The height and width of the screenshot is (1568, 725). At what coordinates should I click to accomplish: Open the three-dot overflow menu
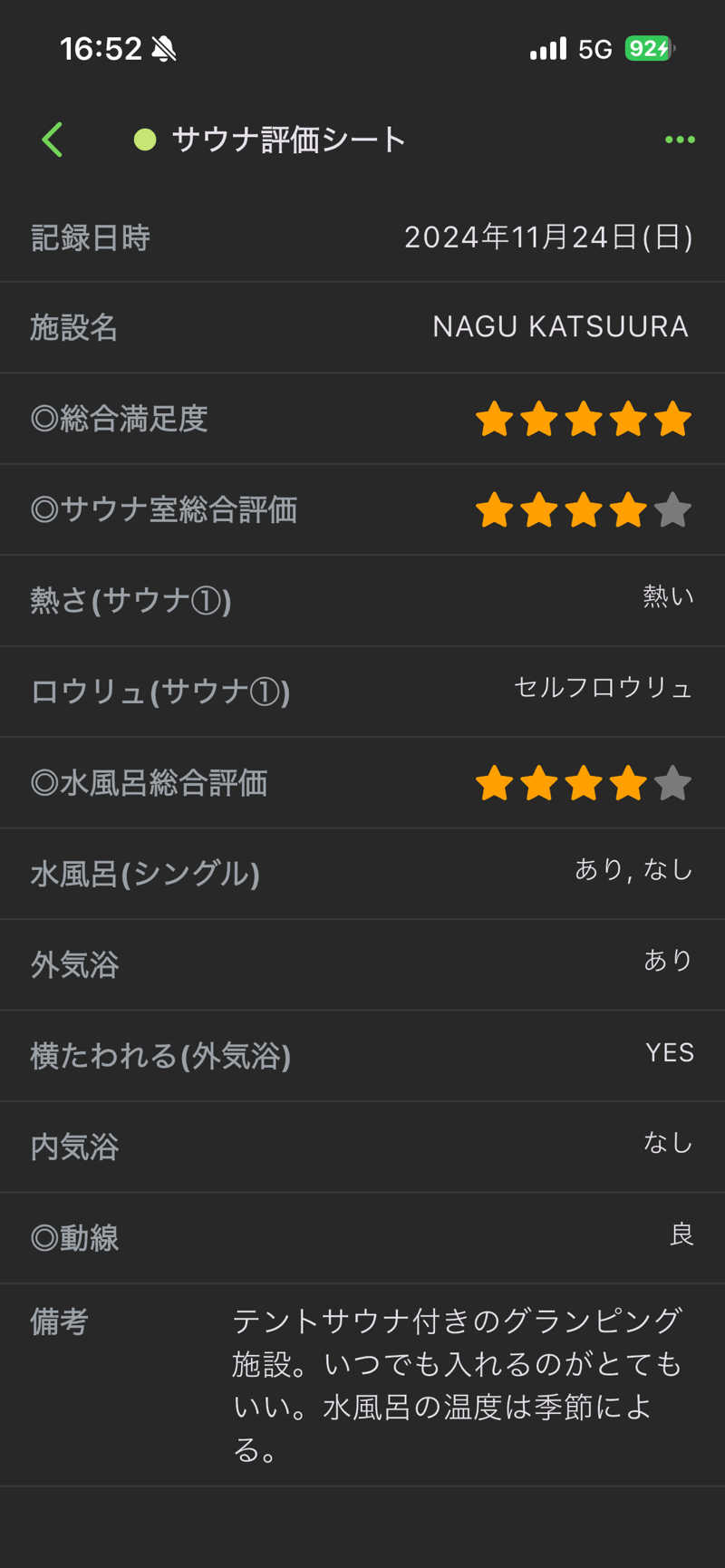[x=679, y=140]
